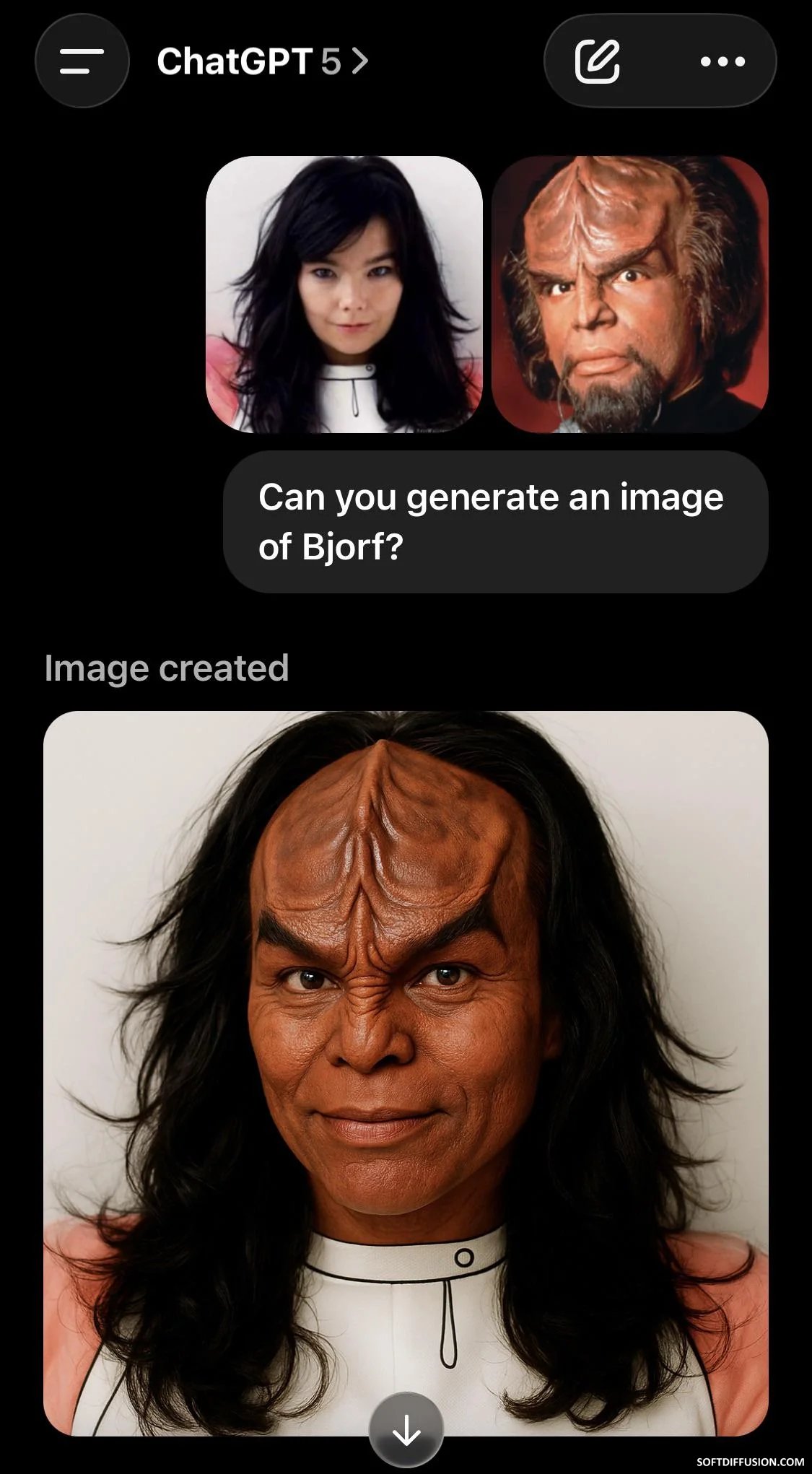View the attached dark-haired woman photo
This screenshot has height=1474, width=812.
(344, 295)
